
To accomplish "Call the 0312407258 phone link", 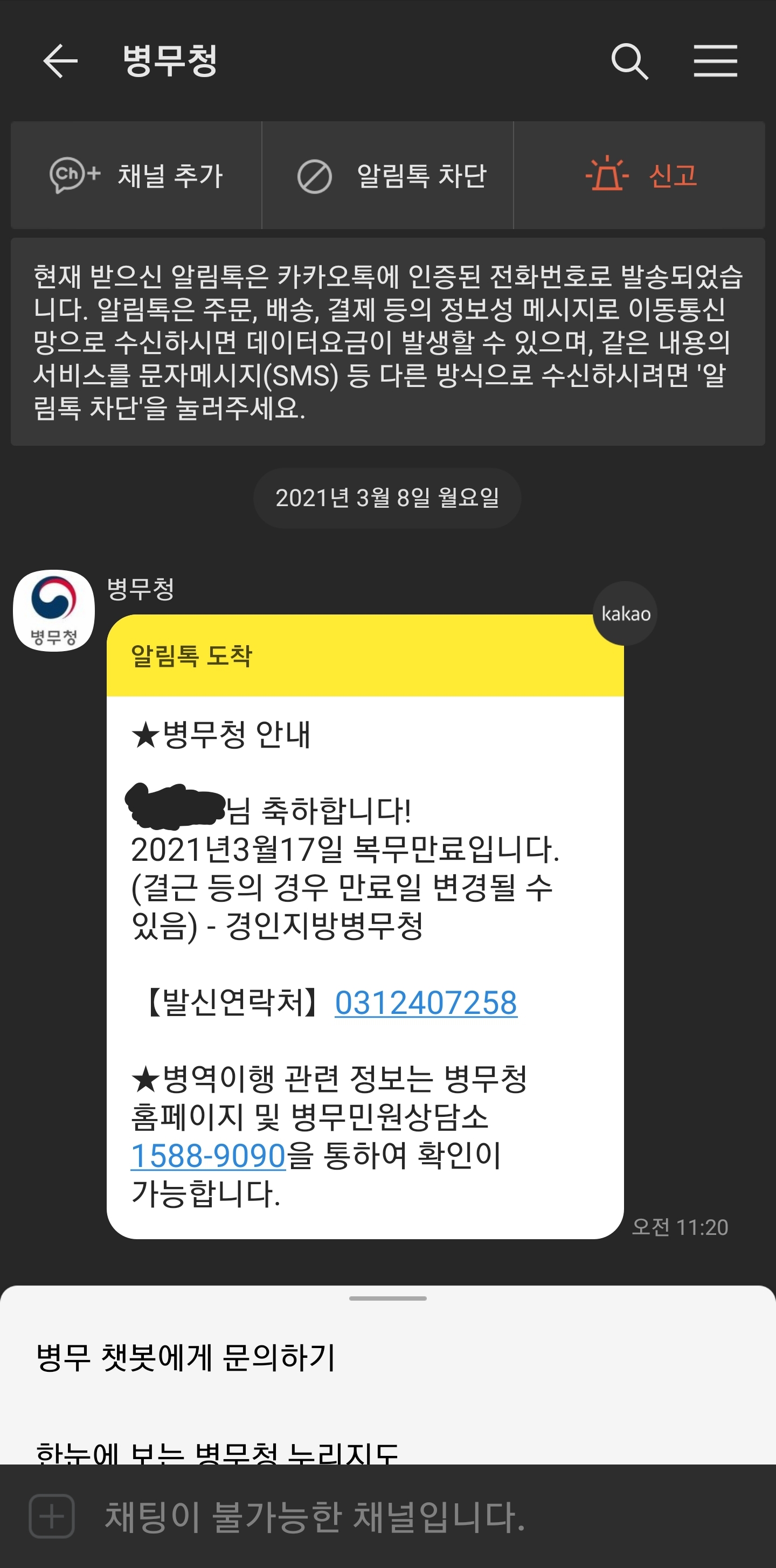I will pos(425,1003).
